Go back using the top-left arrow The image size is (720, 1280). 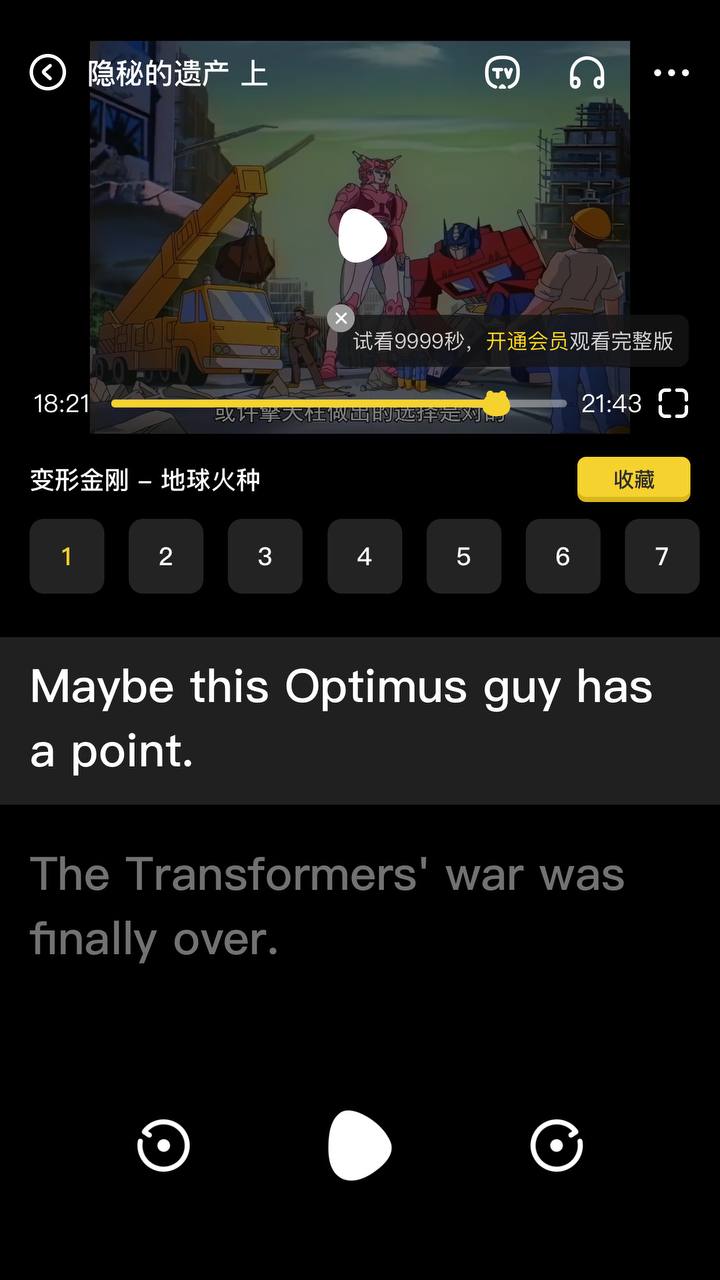tap(47, 72)
